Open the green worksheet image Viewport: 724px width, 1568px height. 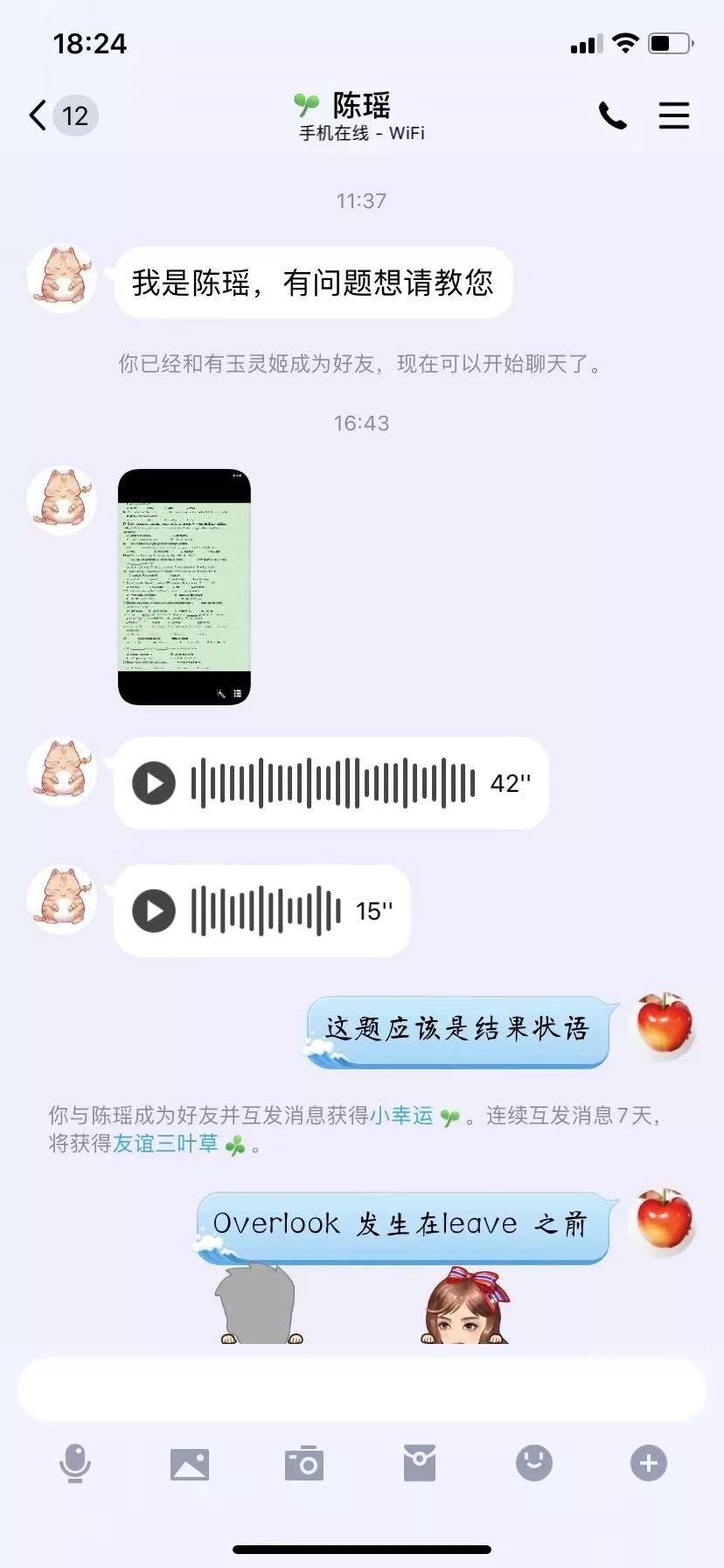[184, 586]
